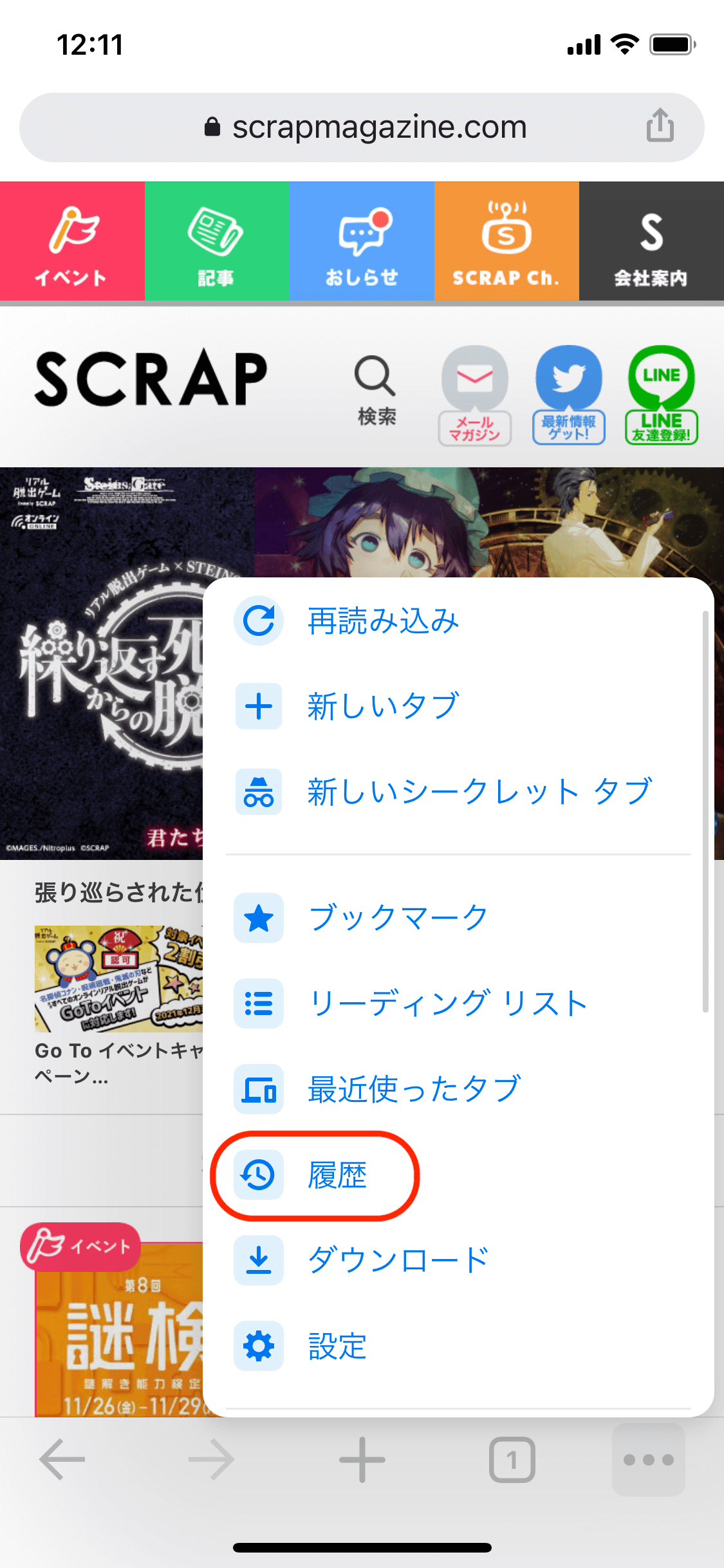Open 新しいシークレット タブ
Screen dimensions: 724x1568
pyautogui.click(x=479, y=792)
